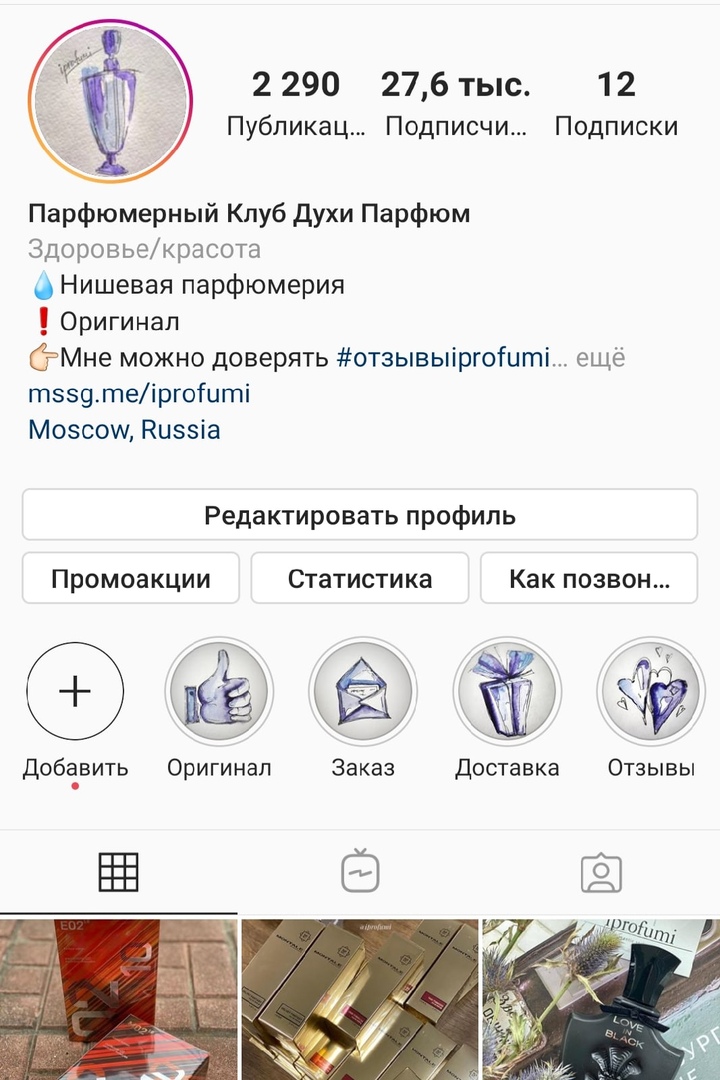Open the profile picture story

point(110,102)
